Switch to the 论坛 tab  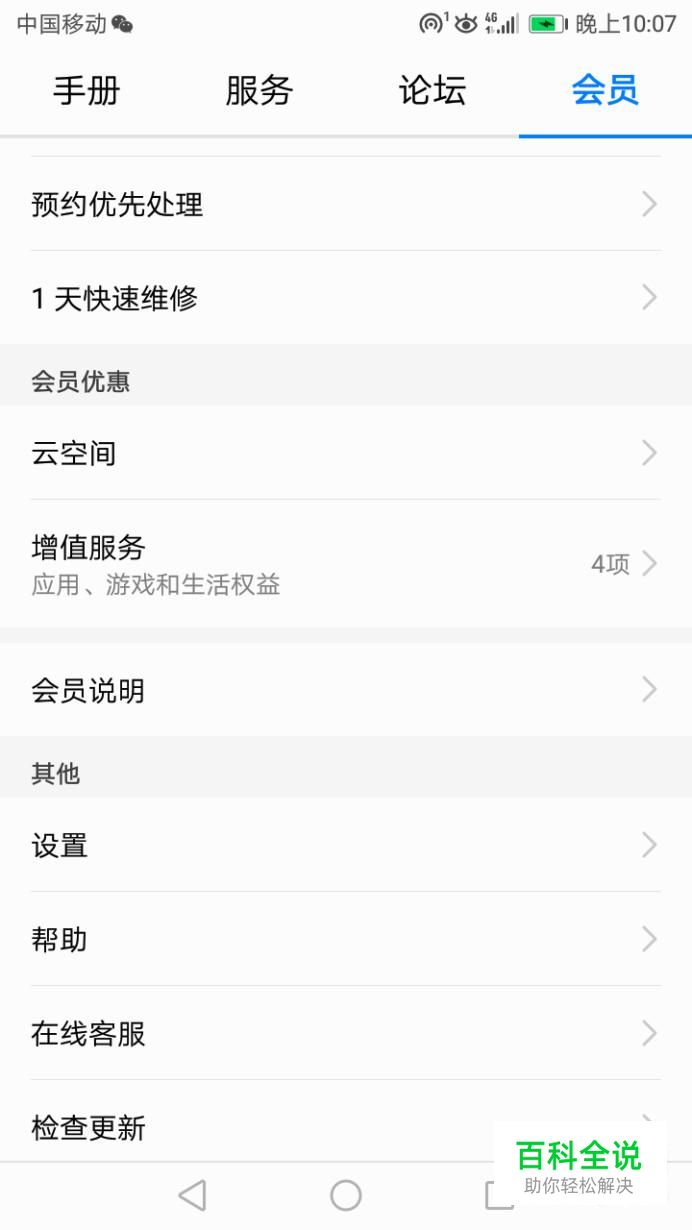pos(432,91)
